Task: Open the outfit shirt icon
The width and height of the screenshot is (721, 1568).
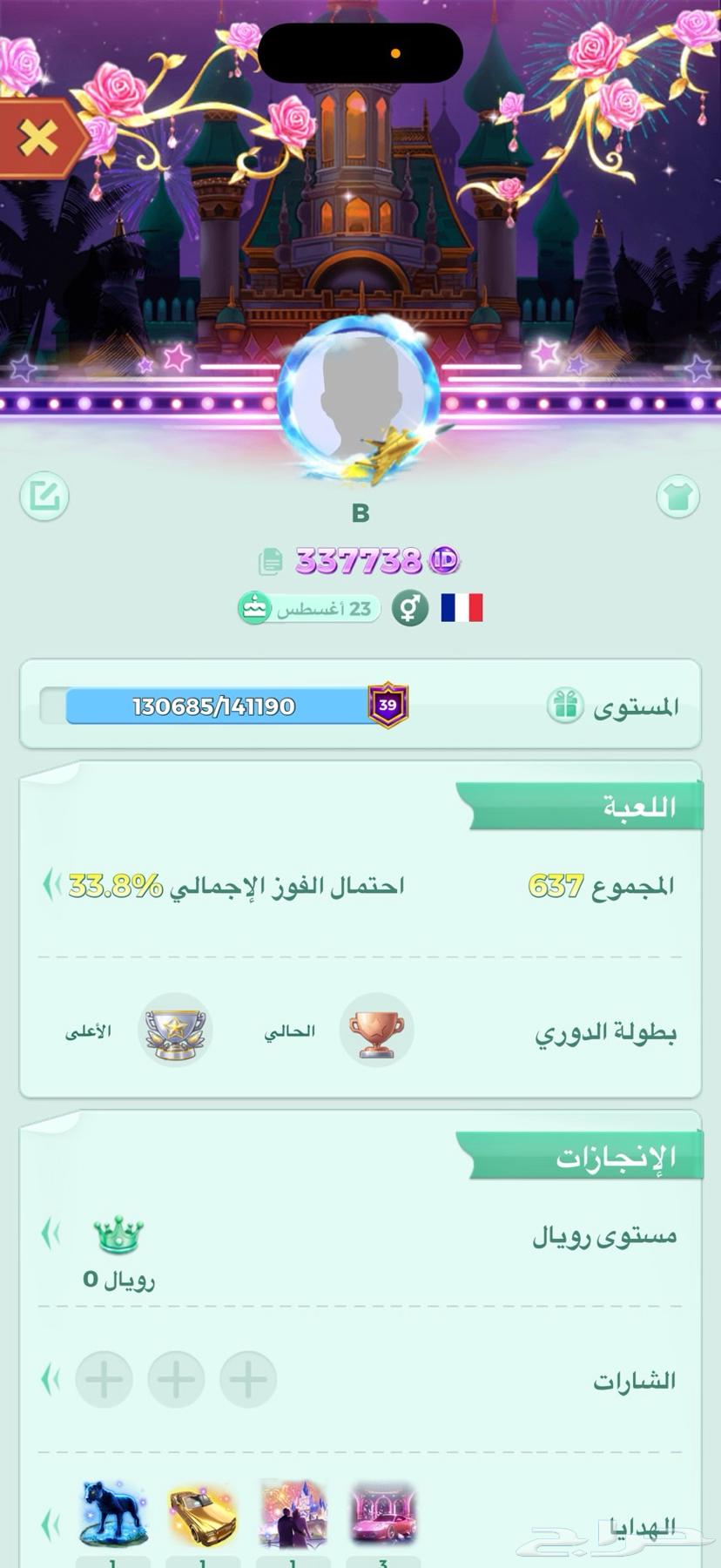Action: (x=677, y=495)
